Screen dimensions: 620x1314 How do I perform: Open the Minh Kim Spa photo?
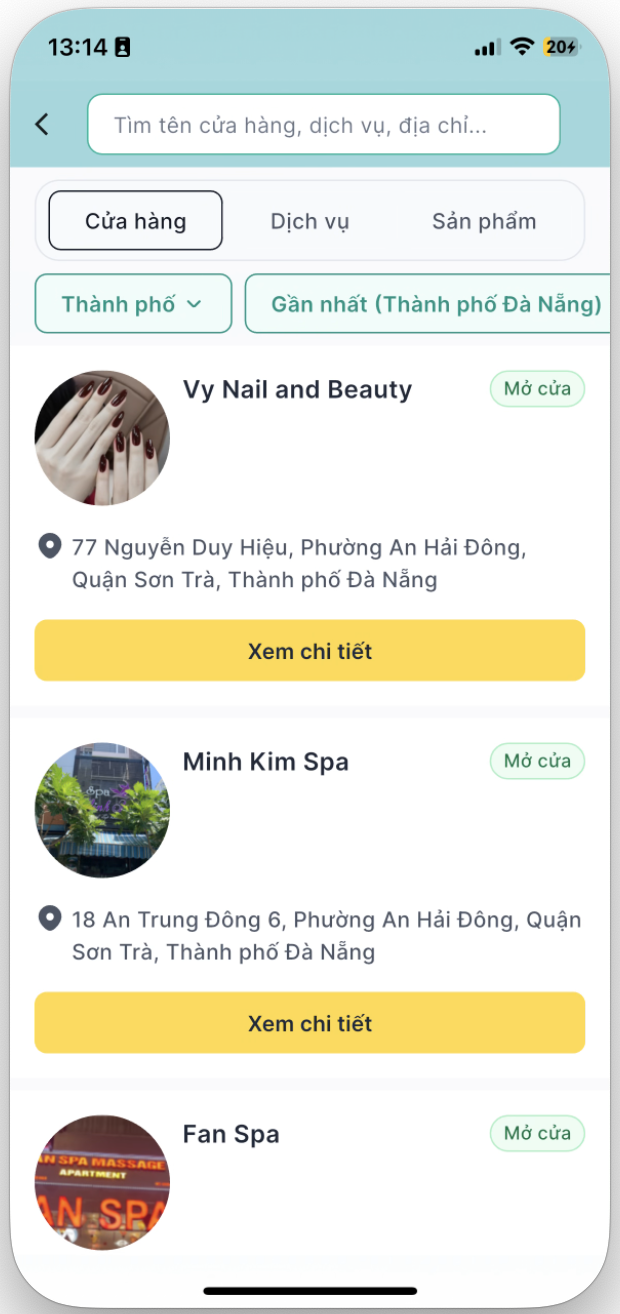[102, 810]
